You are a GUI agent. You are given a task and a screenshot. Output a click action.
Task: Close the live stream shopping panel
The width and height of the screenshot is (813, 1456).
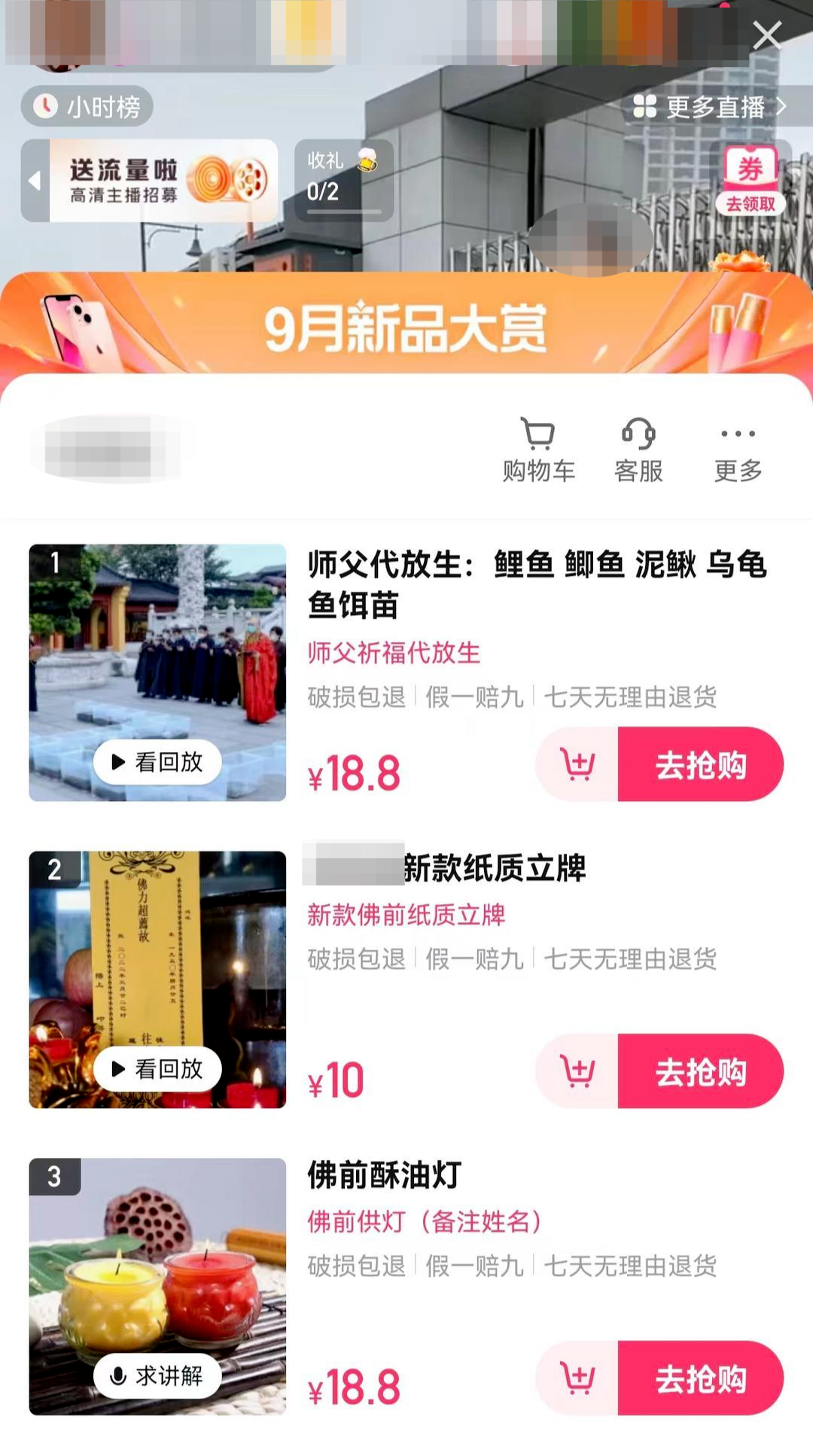[767, 35]
